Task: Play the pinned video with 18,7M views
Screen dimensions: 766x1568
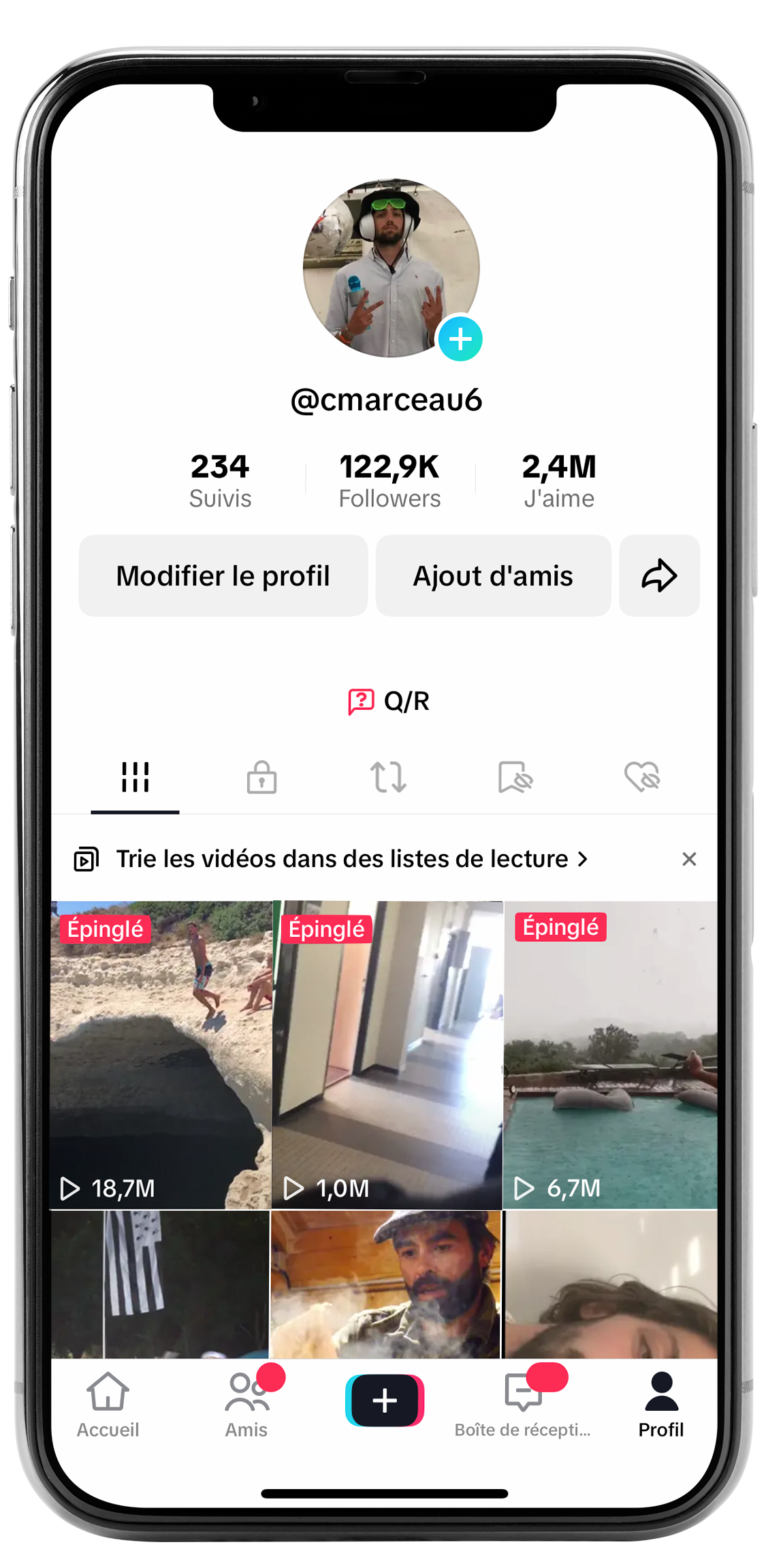Action: coord(161,1055)
